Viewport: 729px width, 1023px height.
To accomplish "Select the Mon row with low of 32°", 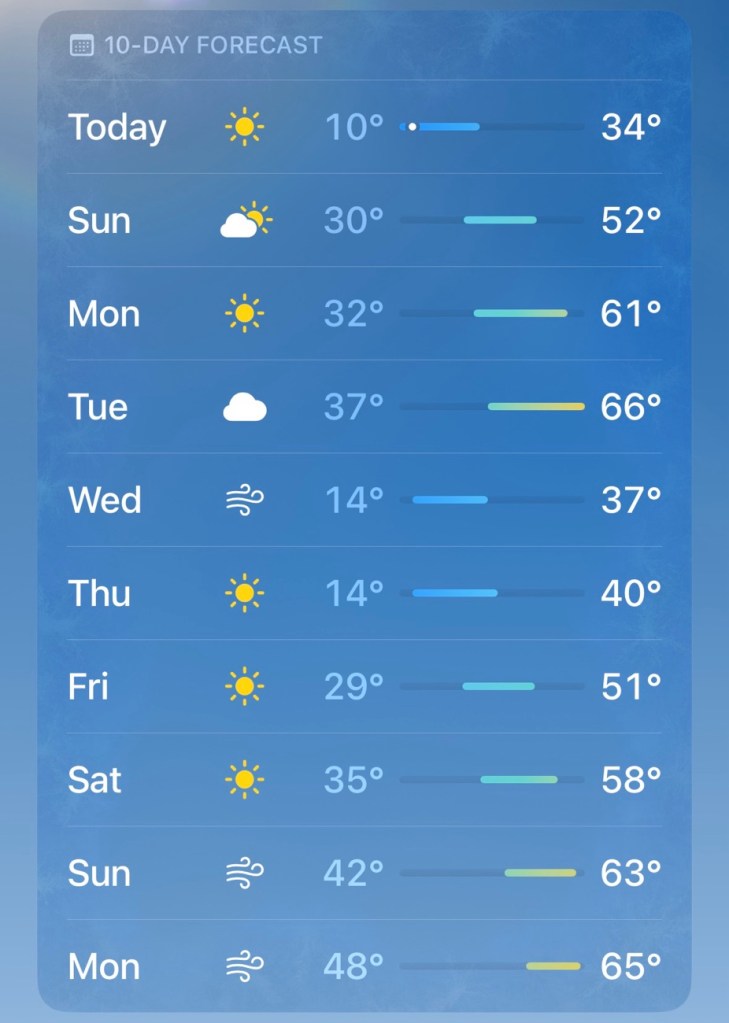I will [364, 314].
